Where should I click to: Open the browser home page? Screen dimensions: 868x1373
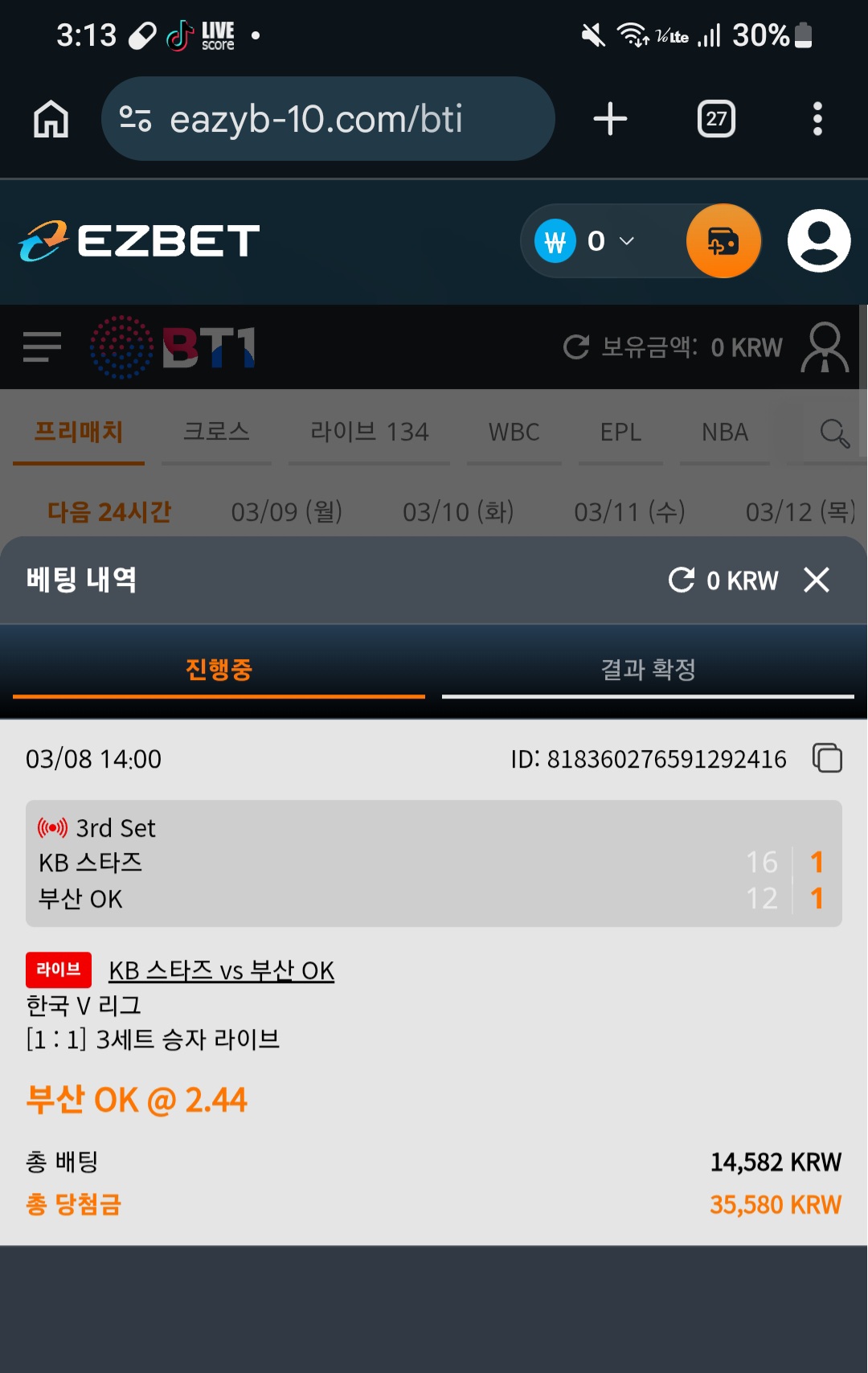pyautogui.click(x=51, y=119)
